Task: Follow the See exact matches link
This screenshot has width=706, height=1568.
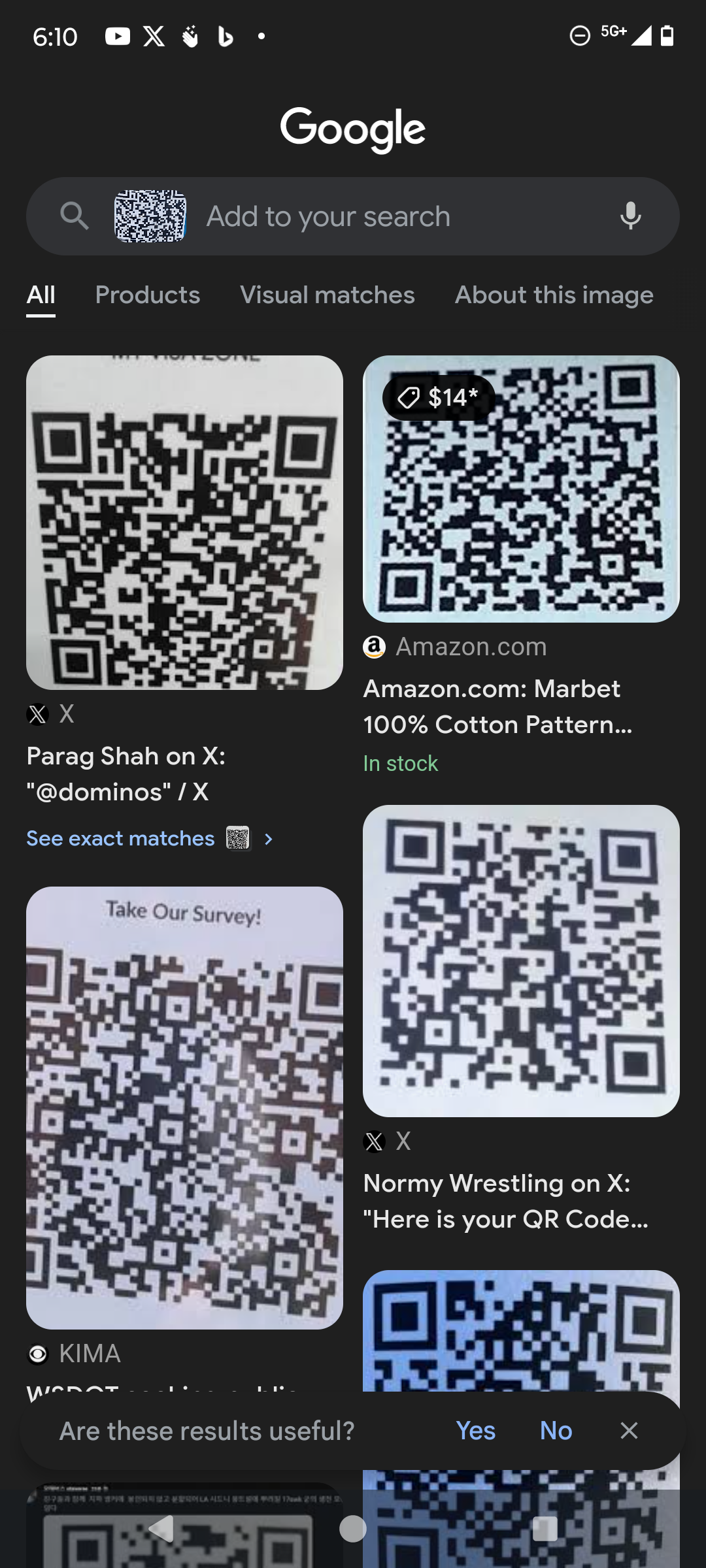Action: click(x=121, y=838)
